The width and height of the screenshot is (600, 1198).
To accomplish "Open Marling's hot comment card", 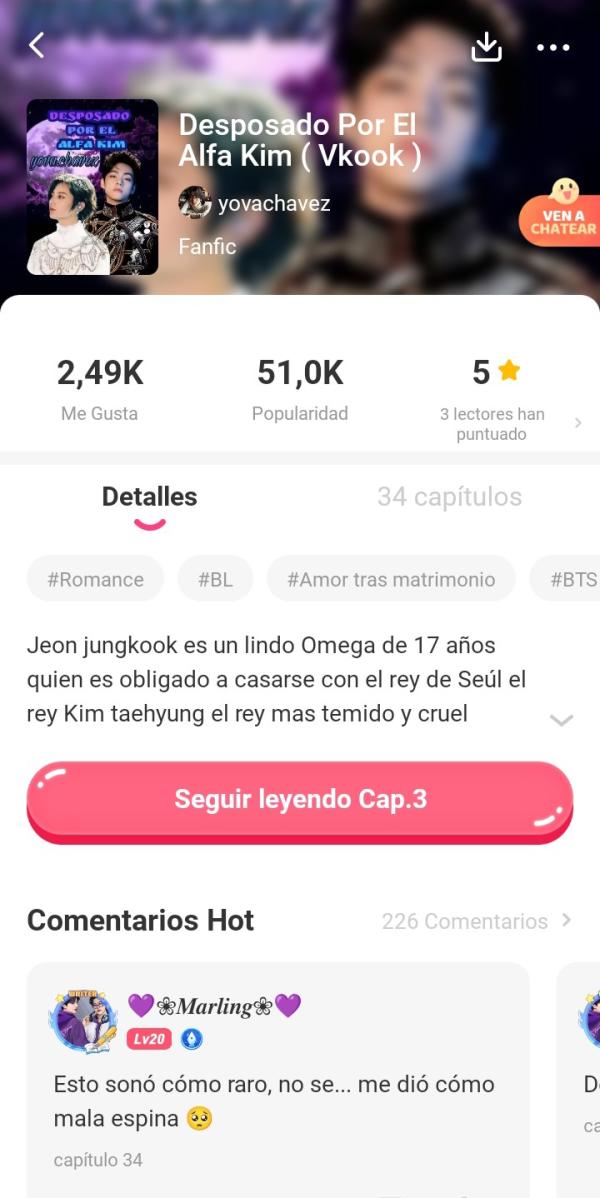I will click(278, 1080).
